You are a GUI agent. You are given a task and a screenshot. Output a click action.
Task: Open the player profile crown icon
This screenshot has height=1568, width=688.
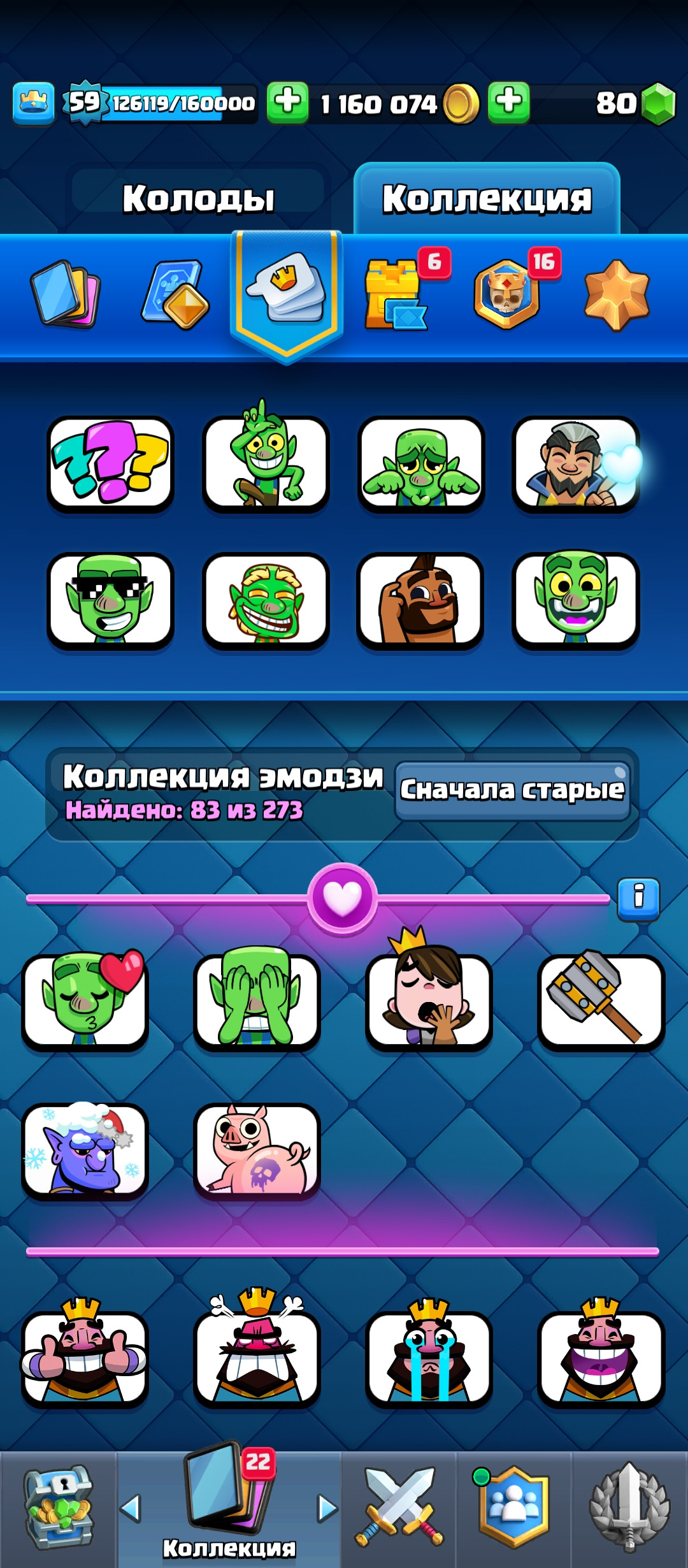tap(33, 102)
